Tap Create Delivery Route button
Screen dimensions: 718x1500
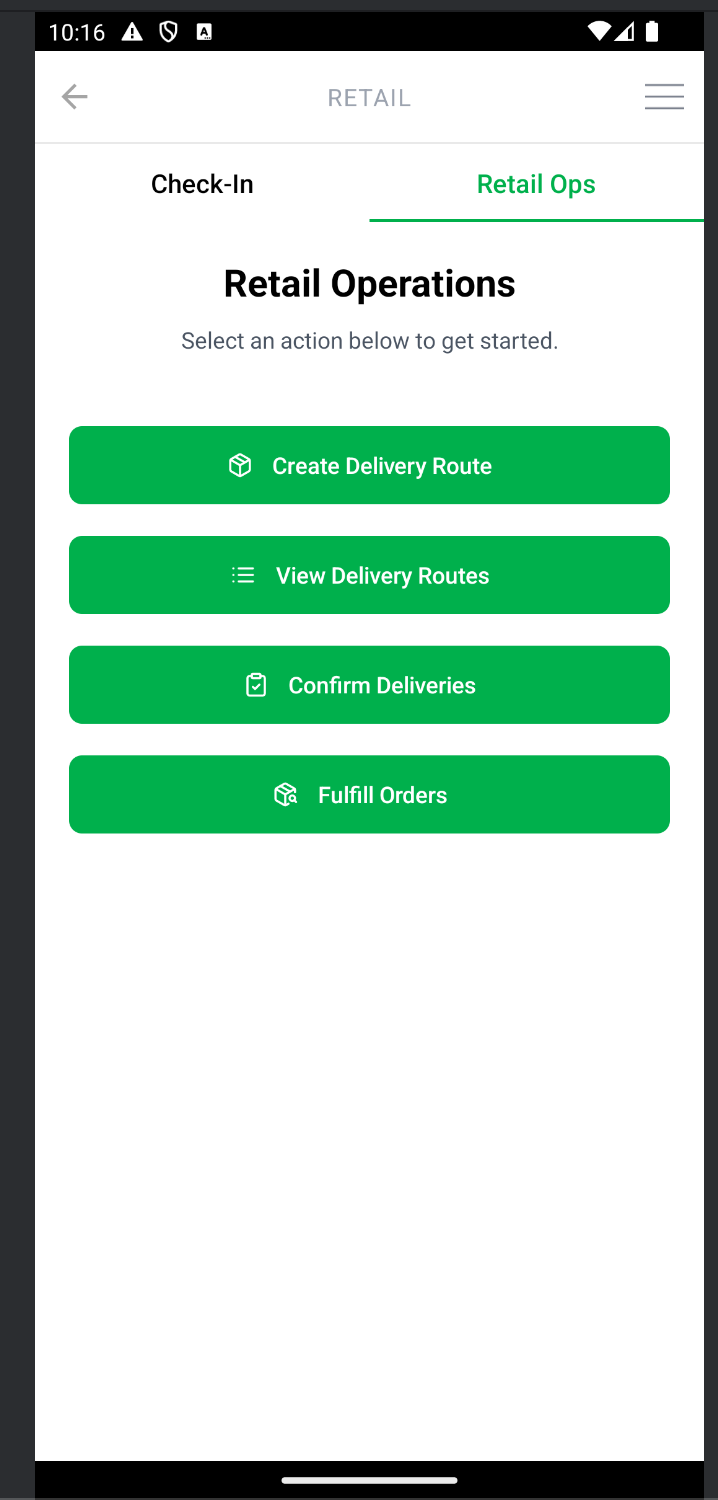point(369,466)
